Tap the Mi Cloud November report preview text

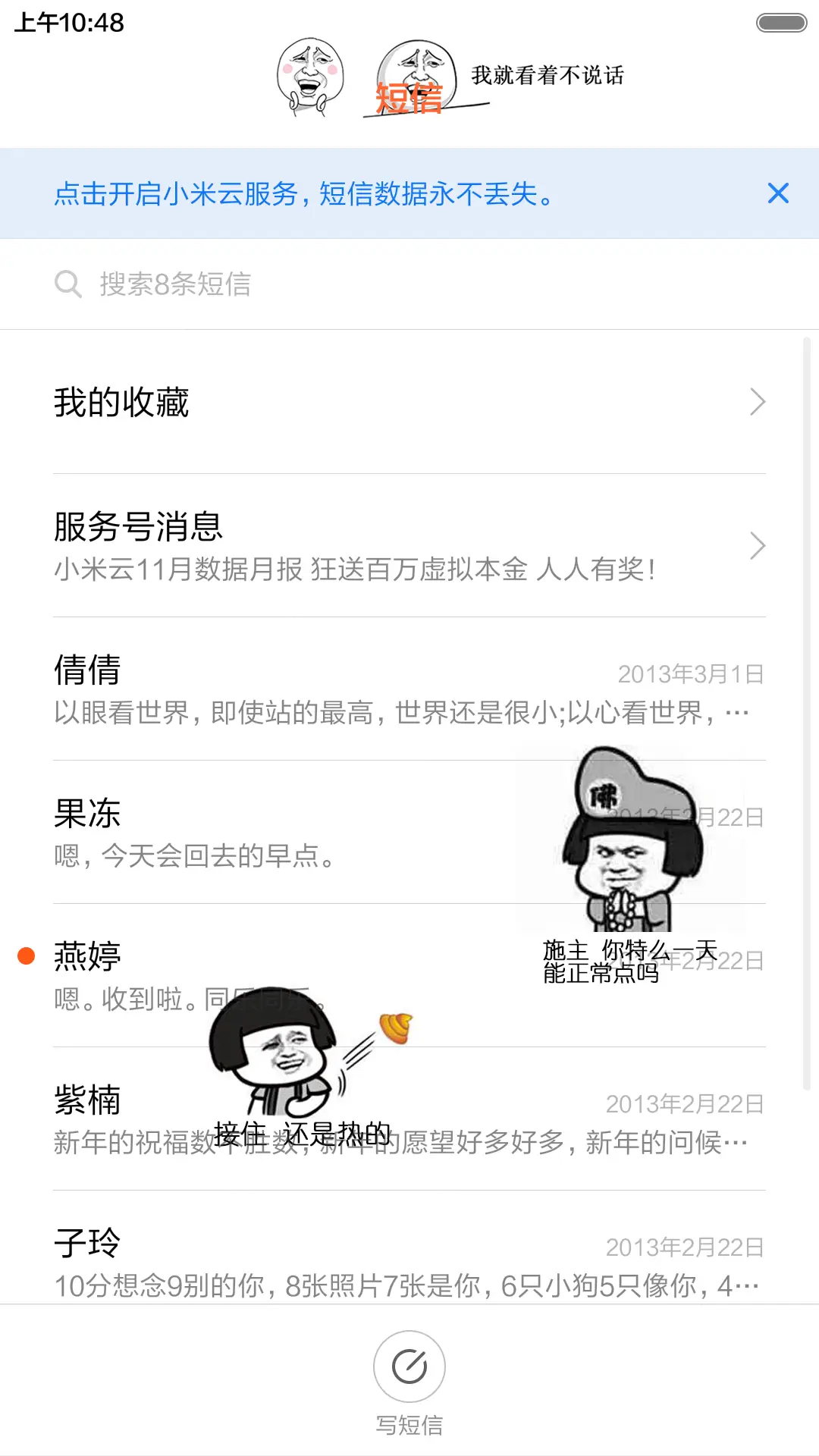point(355,573)
